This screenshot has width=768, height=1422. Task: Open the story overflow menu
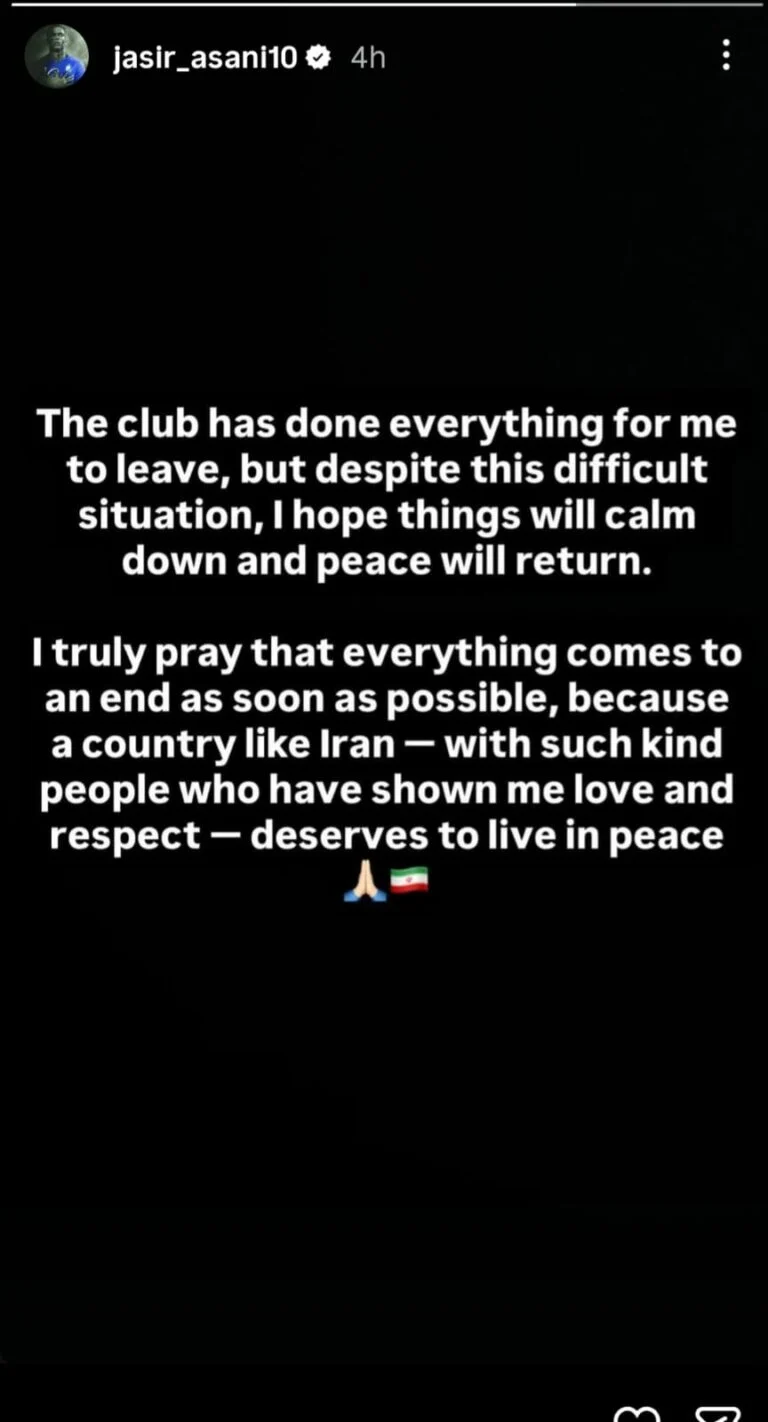pyautogui.click(x=726, y=55)
